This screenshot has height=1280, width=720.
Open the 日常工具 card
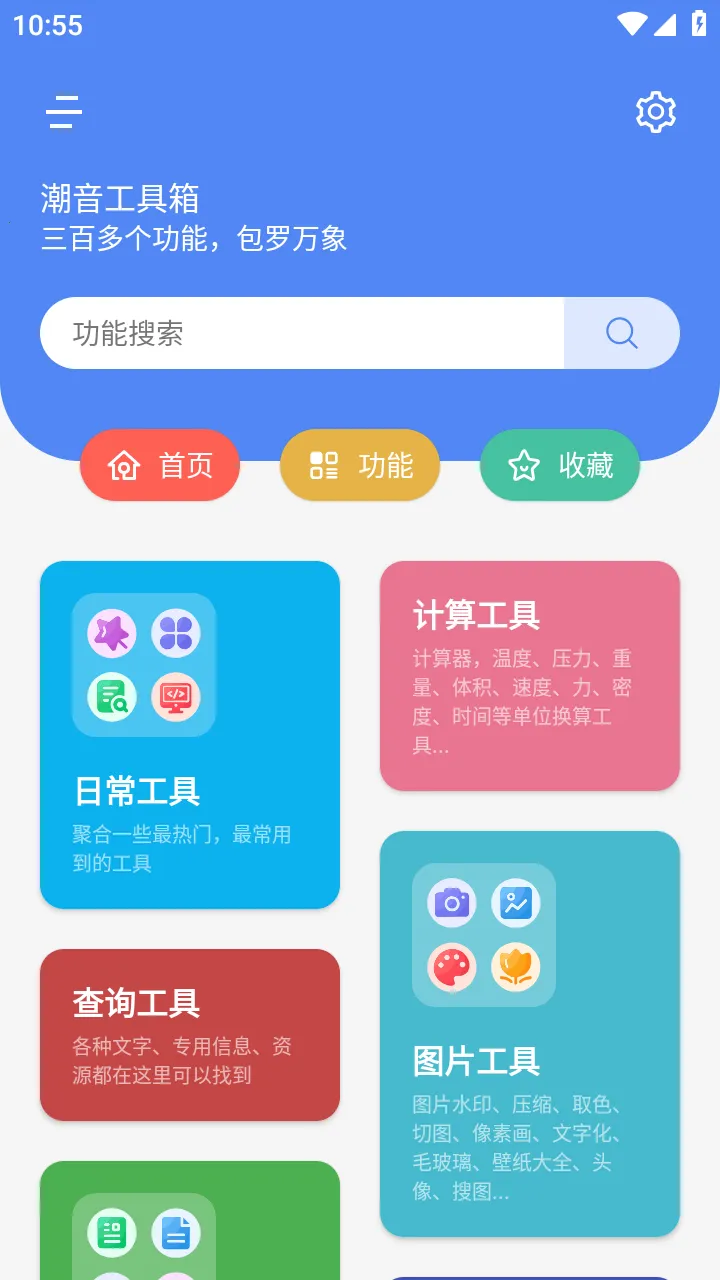click(190, 735)
